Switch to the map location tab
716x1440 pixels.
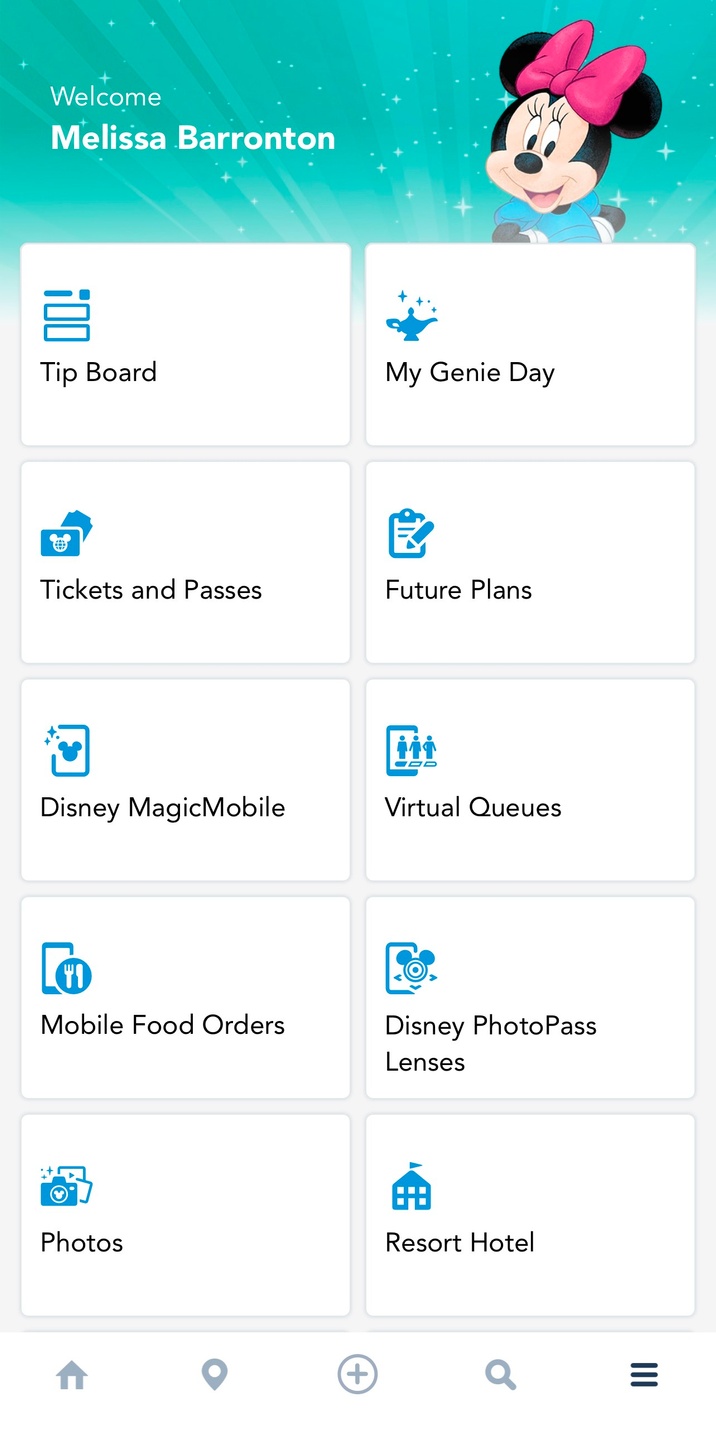point(215,1376)
